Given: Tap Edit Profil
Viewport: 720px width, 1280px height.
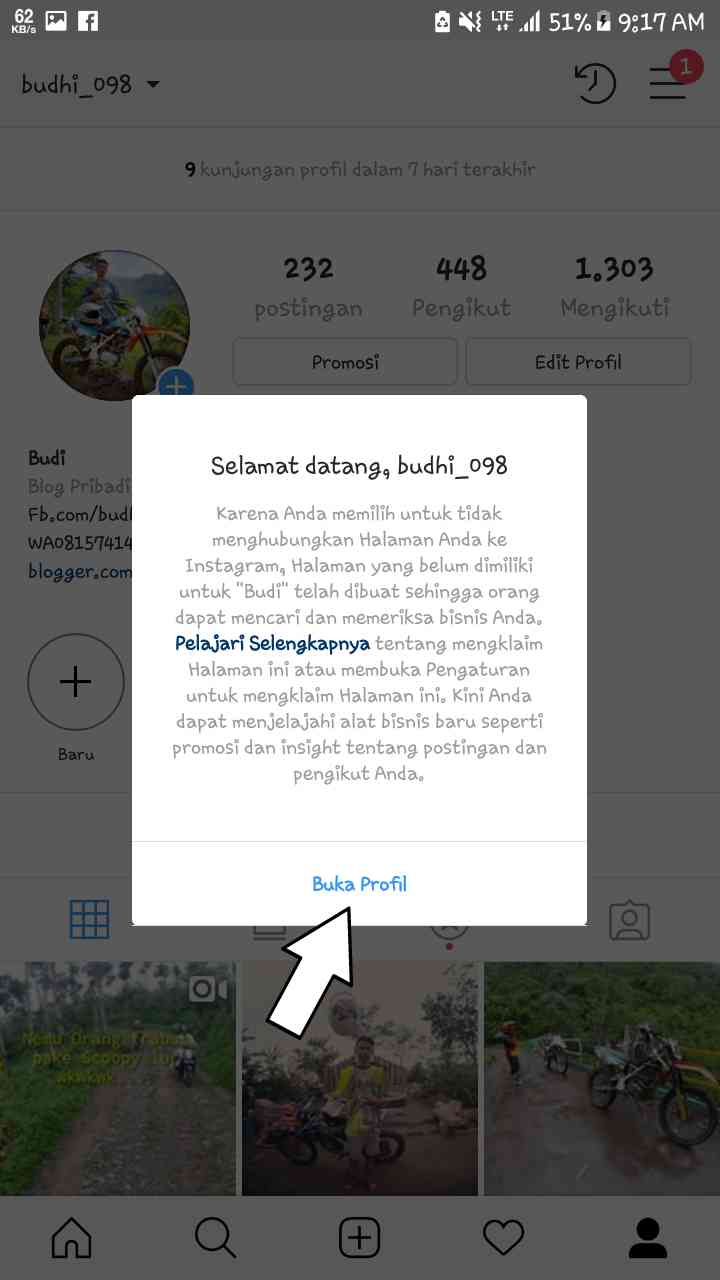Looking at the screenshot, I should [x=578, y=362].
